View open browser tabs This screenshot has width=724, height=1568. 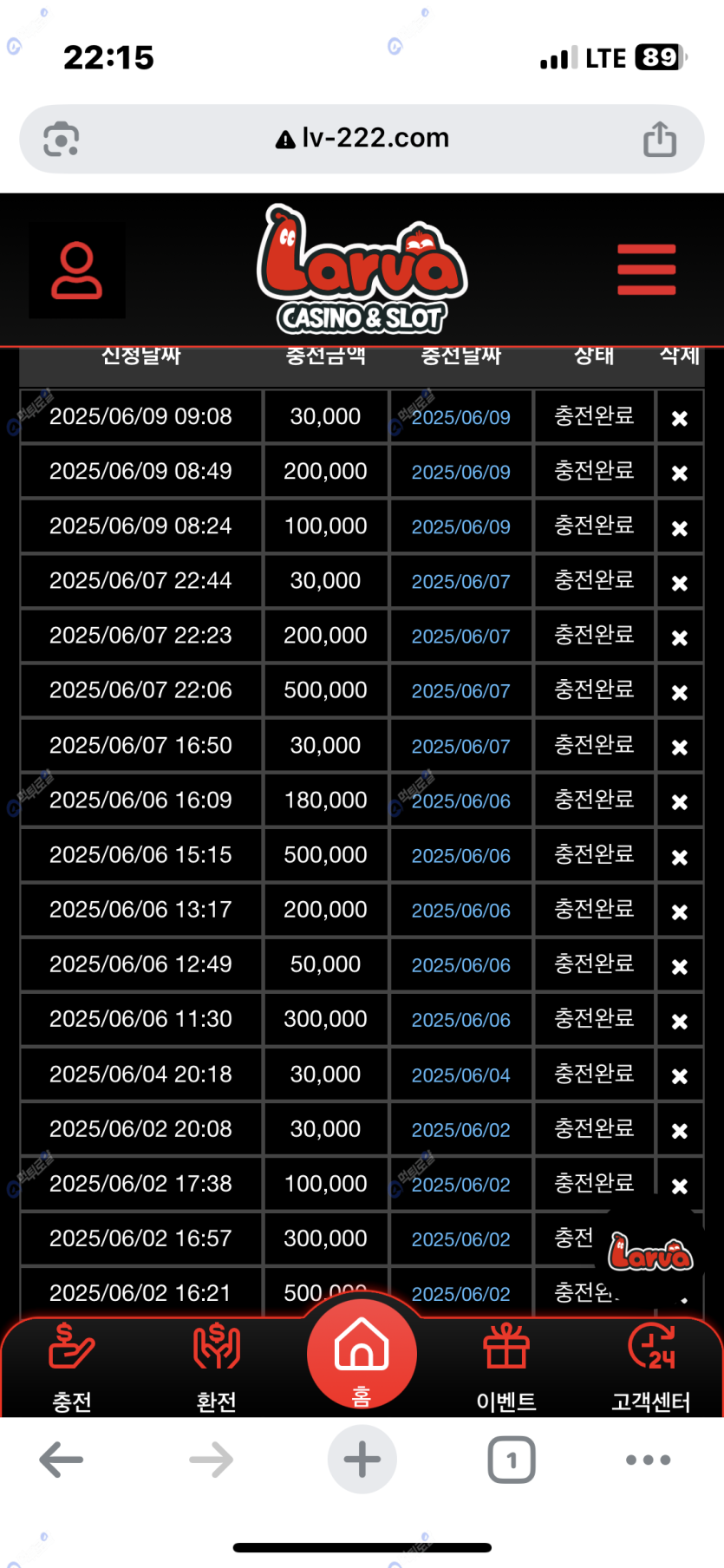(512, 1460)
